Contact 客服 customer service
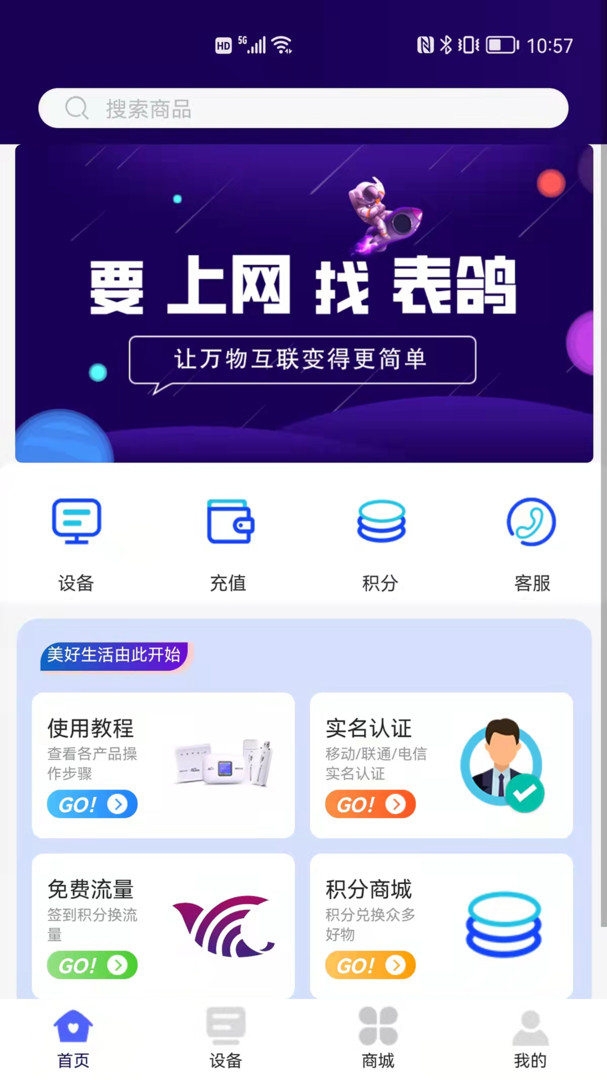This screenshot has width=607, height=1080. (531, 540)
